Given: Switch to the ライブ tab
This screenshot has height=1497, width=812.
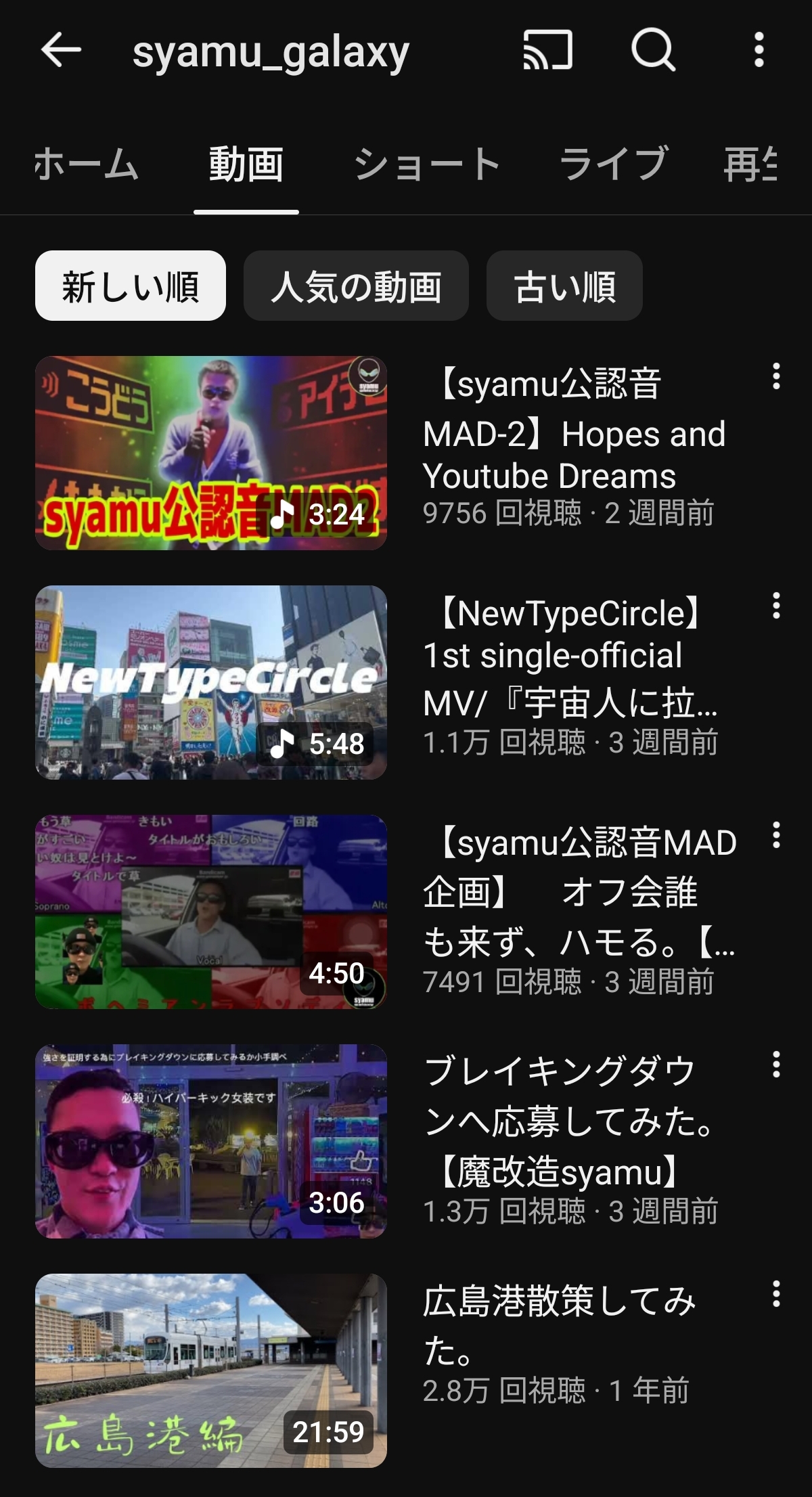Looking at the screenshot, I should [x=614, y=164].
